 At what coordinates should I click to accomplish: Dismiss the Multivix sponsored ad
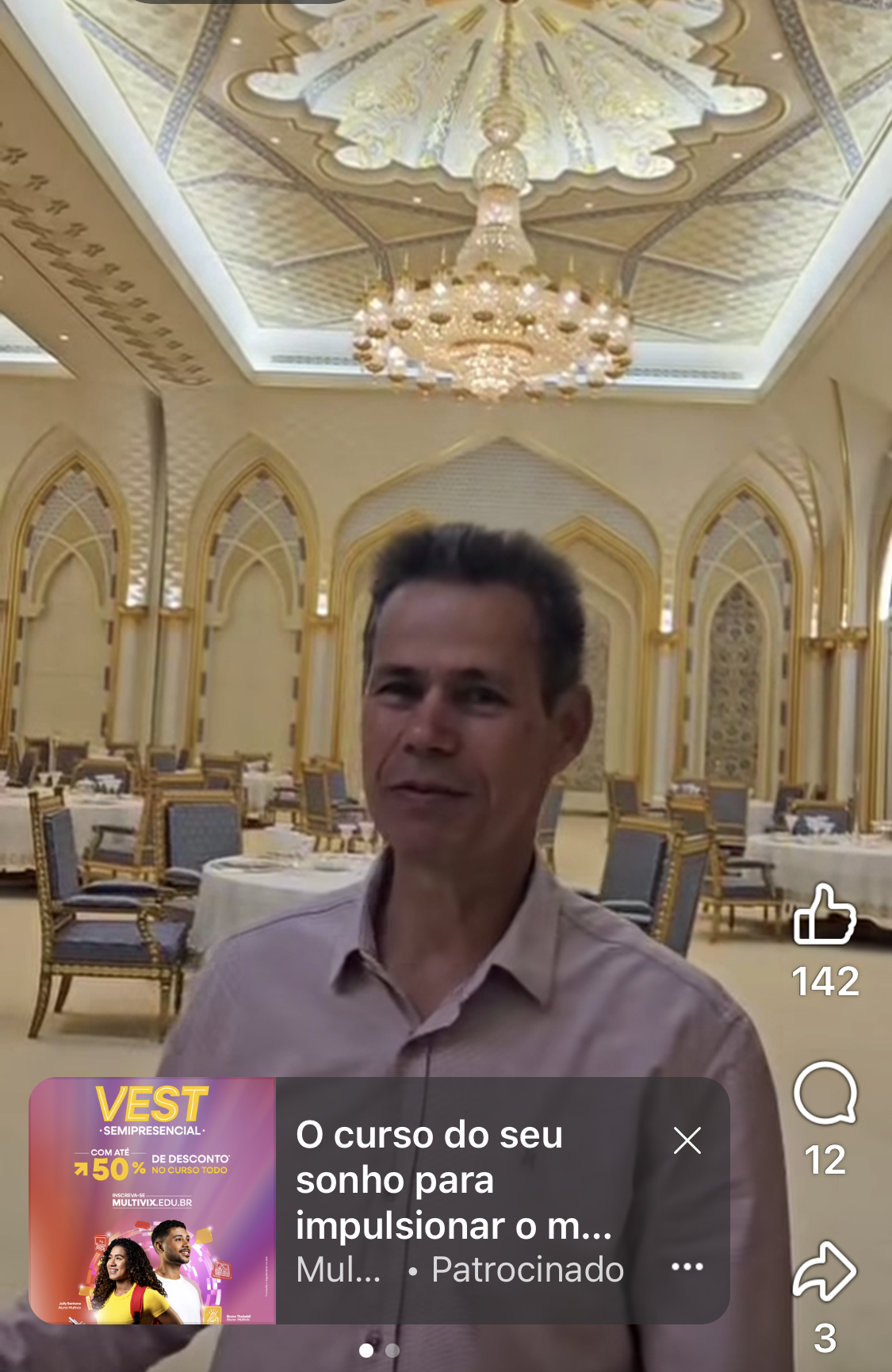pyautogui.click(x=687, y=1140)
